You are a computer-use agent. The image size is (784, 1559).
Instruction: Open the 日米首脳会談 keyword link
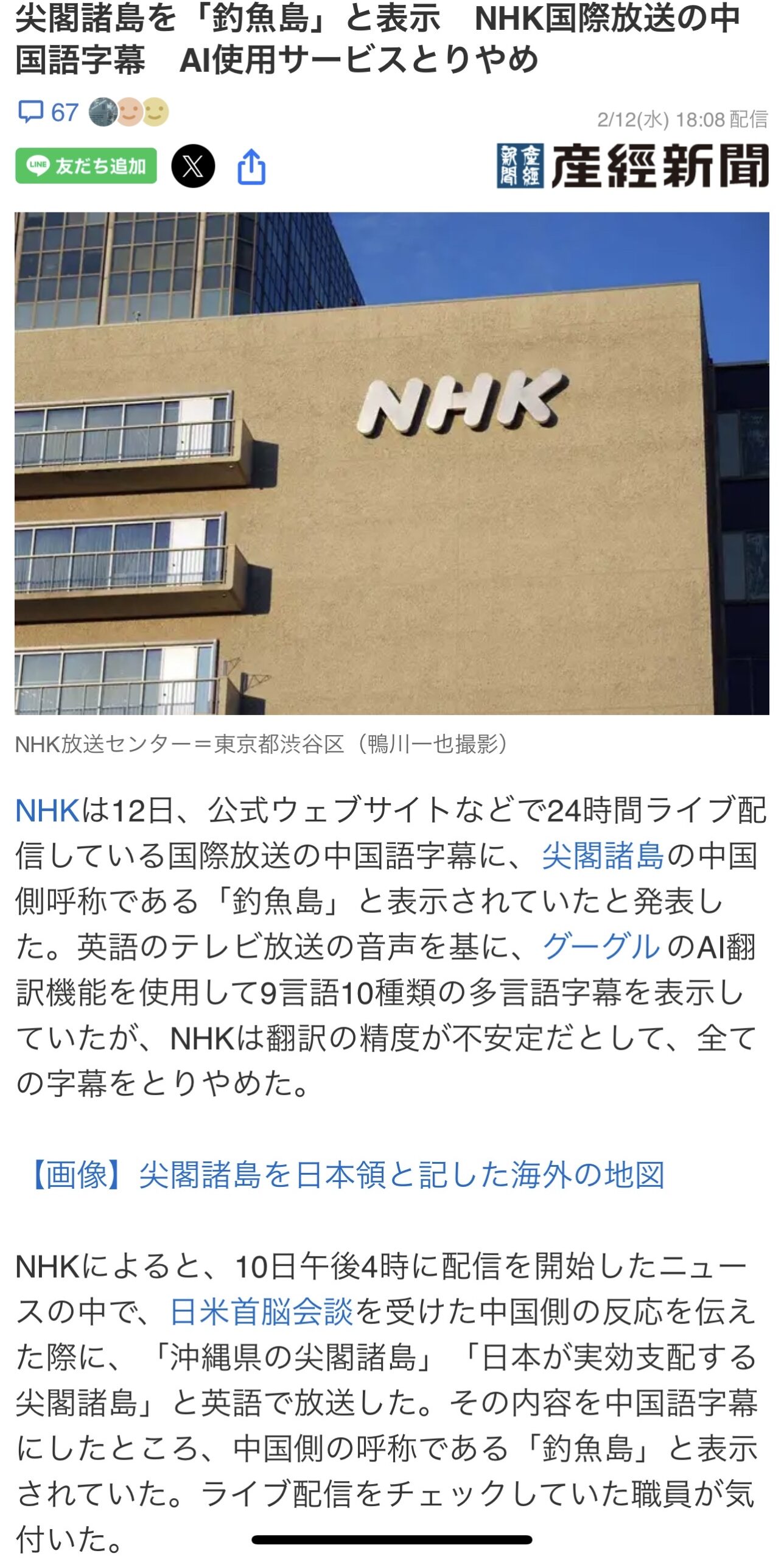click(x=261, y=1311)
